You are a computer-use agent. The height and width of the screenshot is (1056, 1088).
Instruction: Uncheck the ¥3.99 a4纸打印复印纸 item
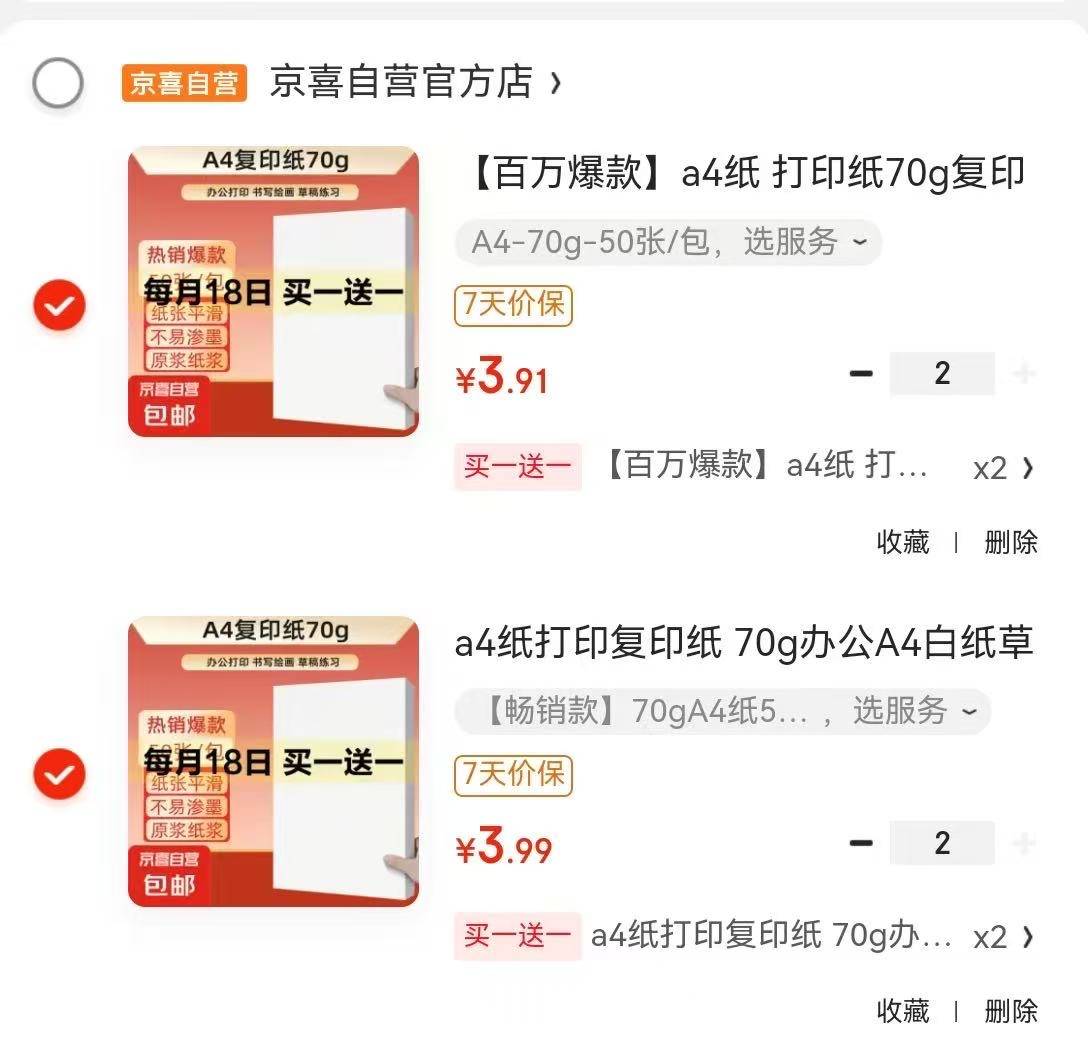point(60,774)
